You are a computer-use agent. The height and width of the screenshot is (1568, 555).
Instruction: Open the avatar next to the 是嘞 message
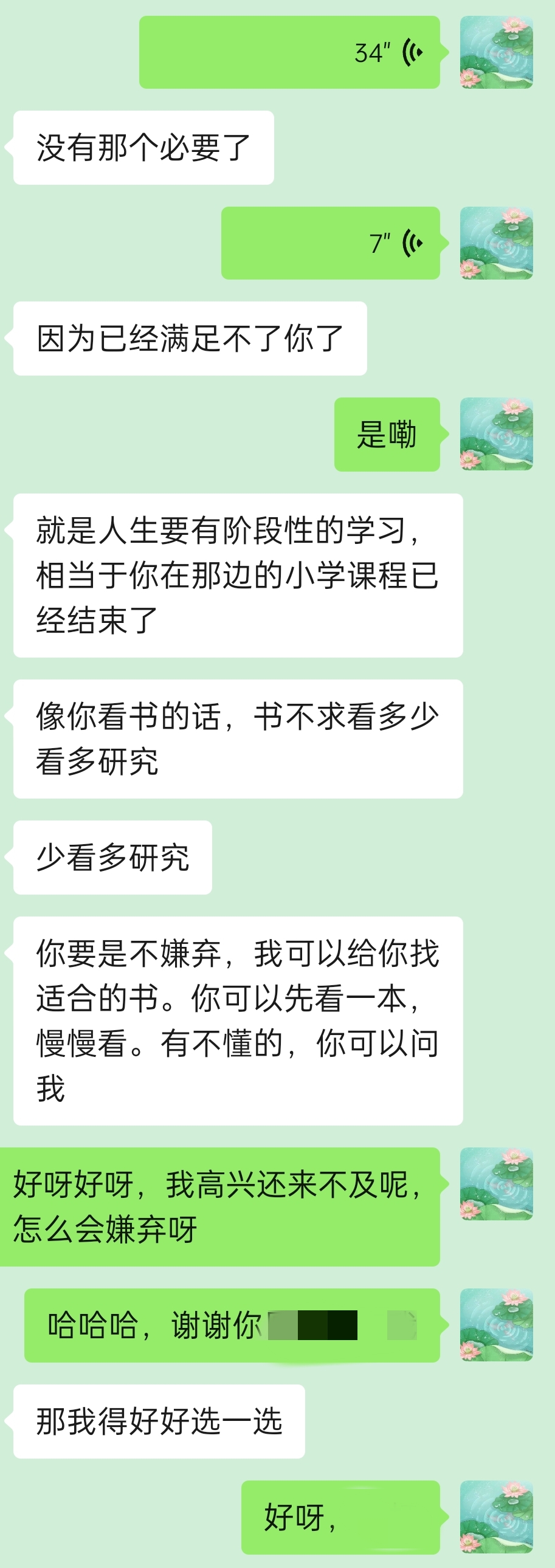(x=496, y=434)
